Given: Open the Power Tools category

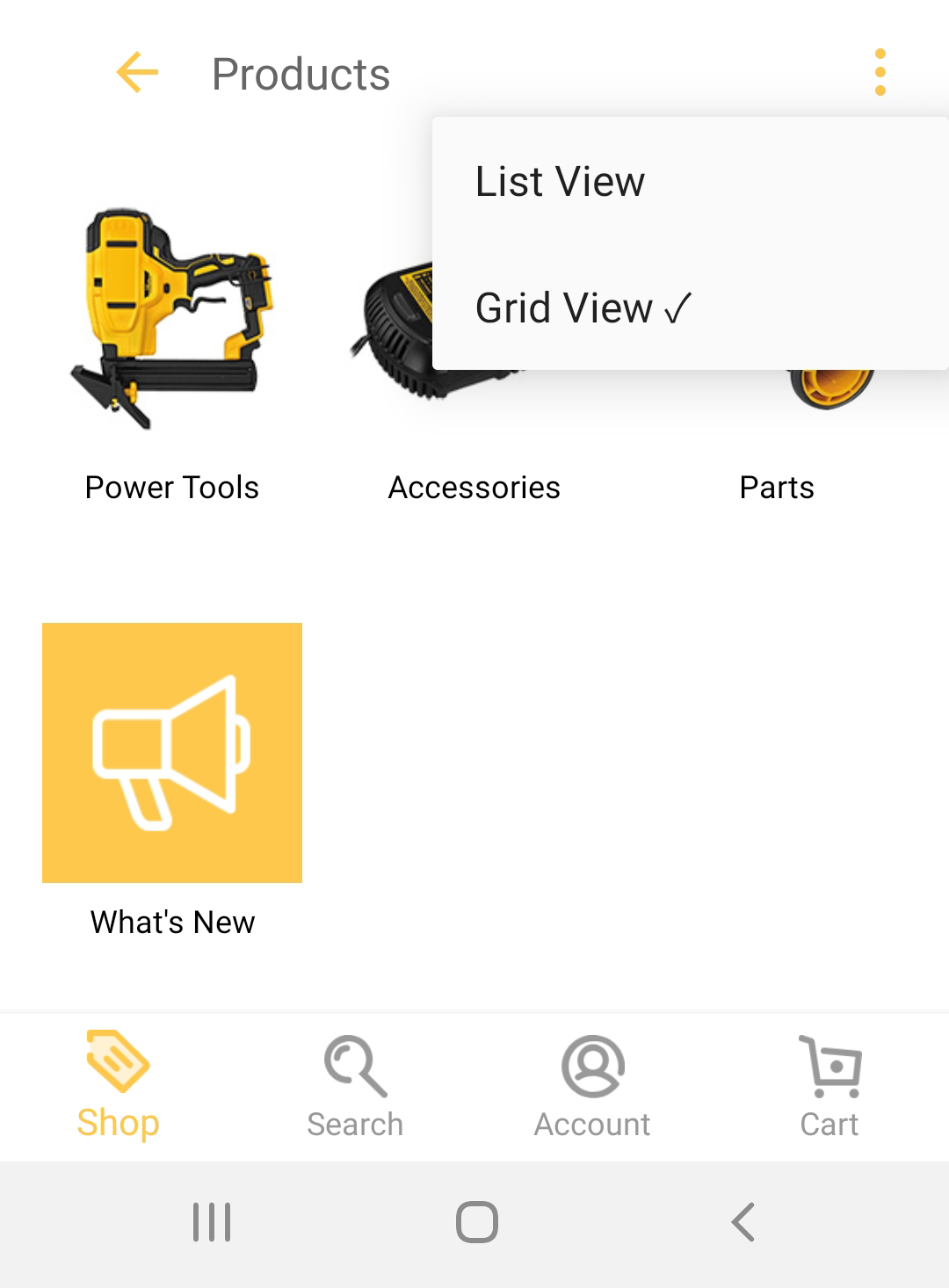Looking at the screenshot, I should [x=172, y=351].
